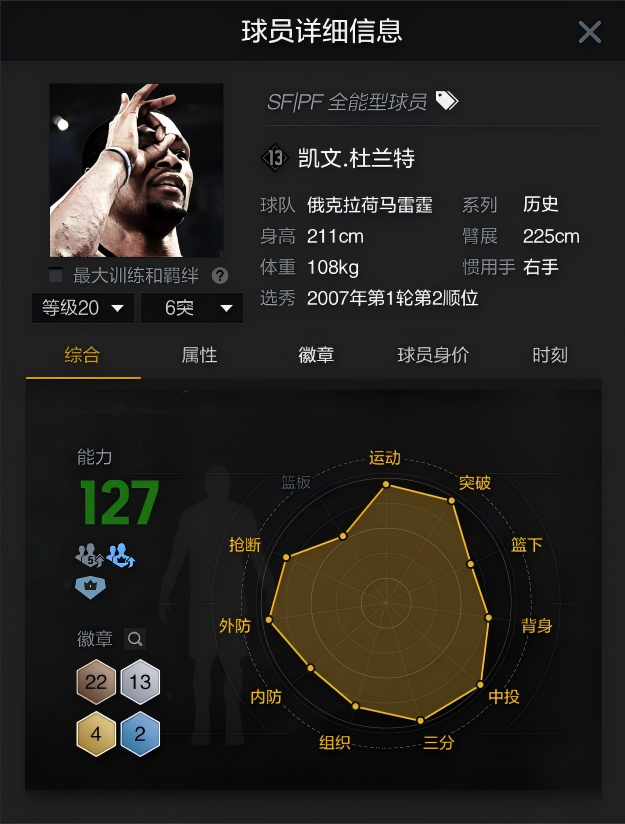Toggle the 最大训练和羁绊 checkbox
This screenshot has width=625, height=824.
(56, 275)
